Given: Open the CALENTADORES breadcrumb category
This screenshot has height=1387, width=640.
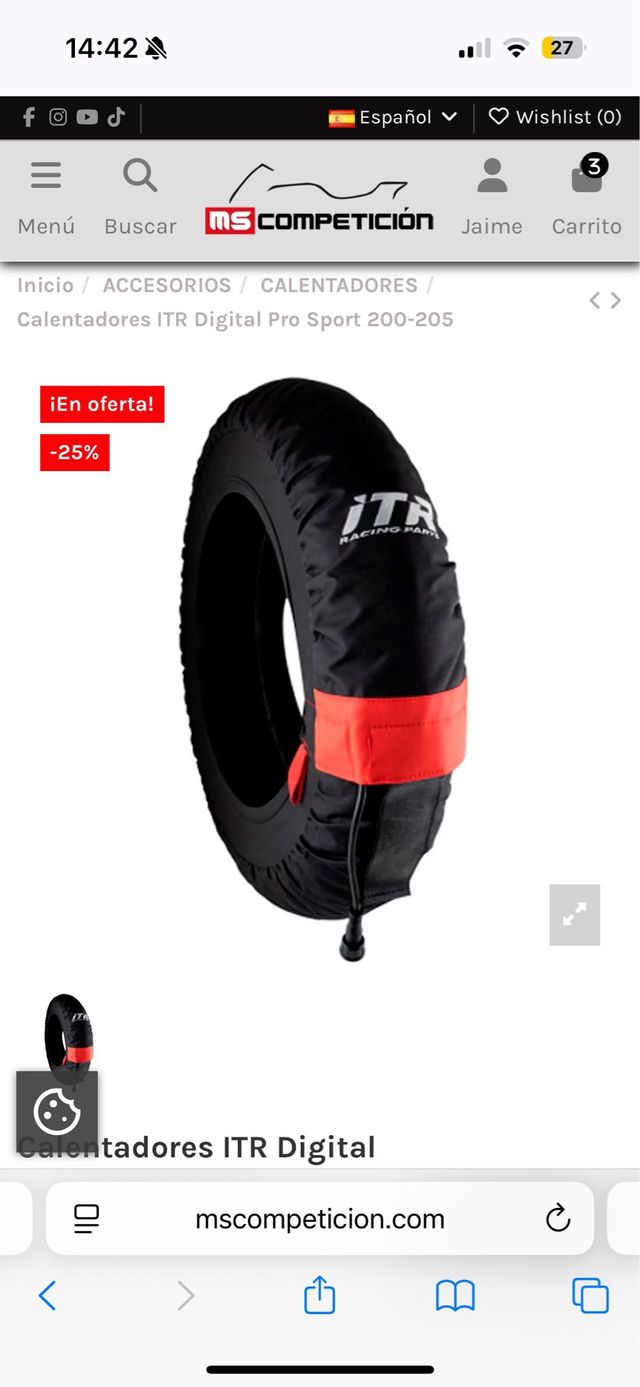Looking at the screenshot, I should click(x=339, y=285).
